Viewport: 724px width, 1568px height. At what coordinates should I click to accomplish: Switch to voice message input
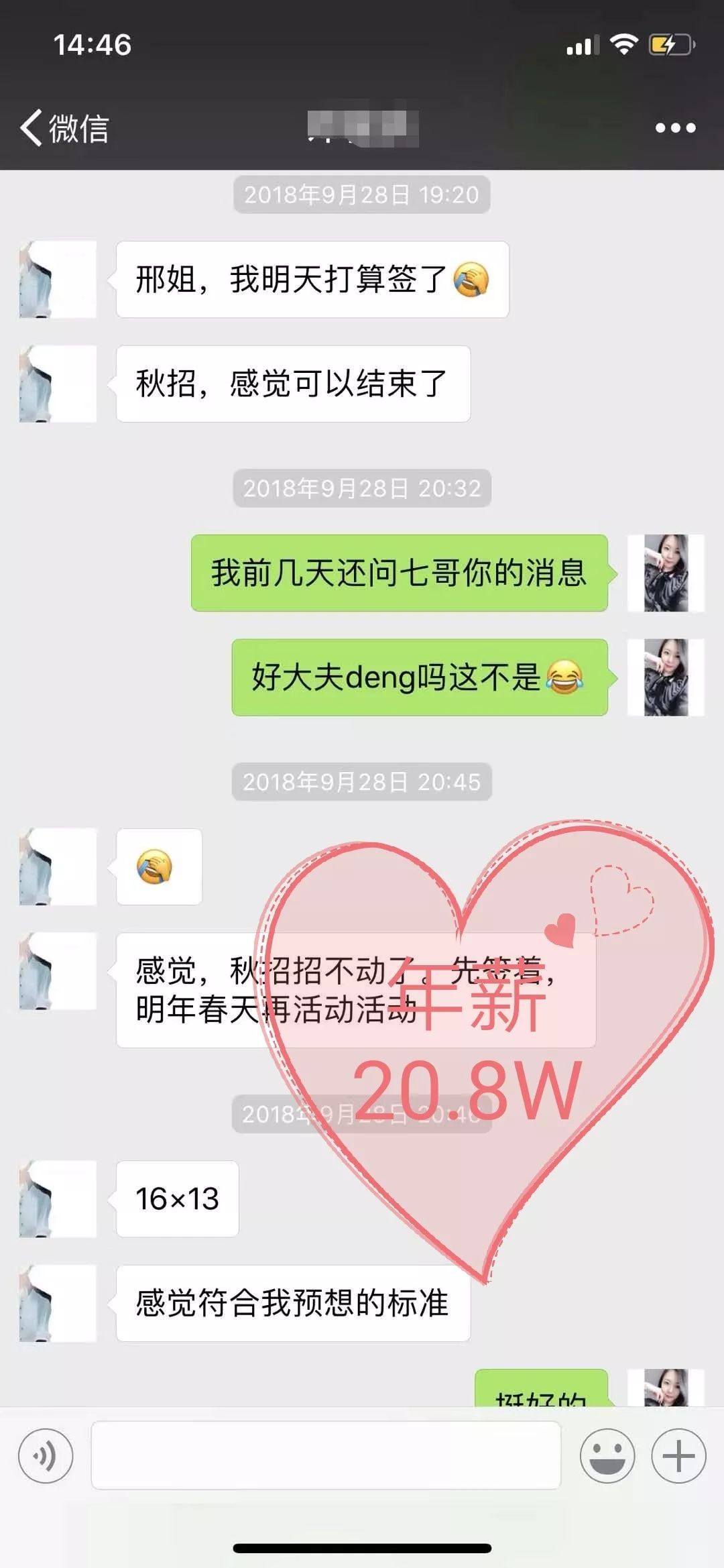[x=46, y=1455]
